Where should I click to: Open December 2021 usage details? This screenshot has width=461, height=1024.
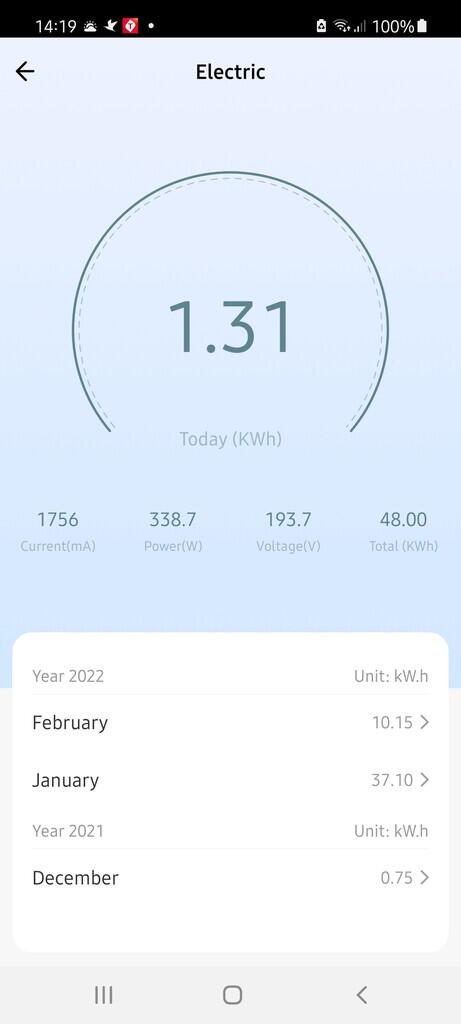click(x=230, y=878)
